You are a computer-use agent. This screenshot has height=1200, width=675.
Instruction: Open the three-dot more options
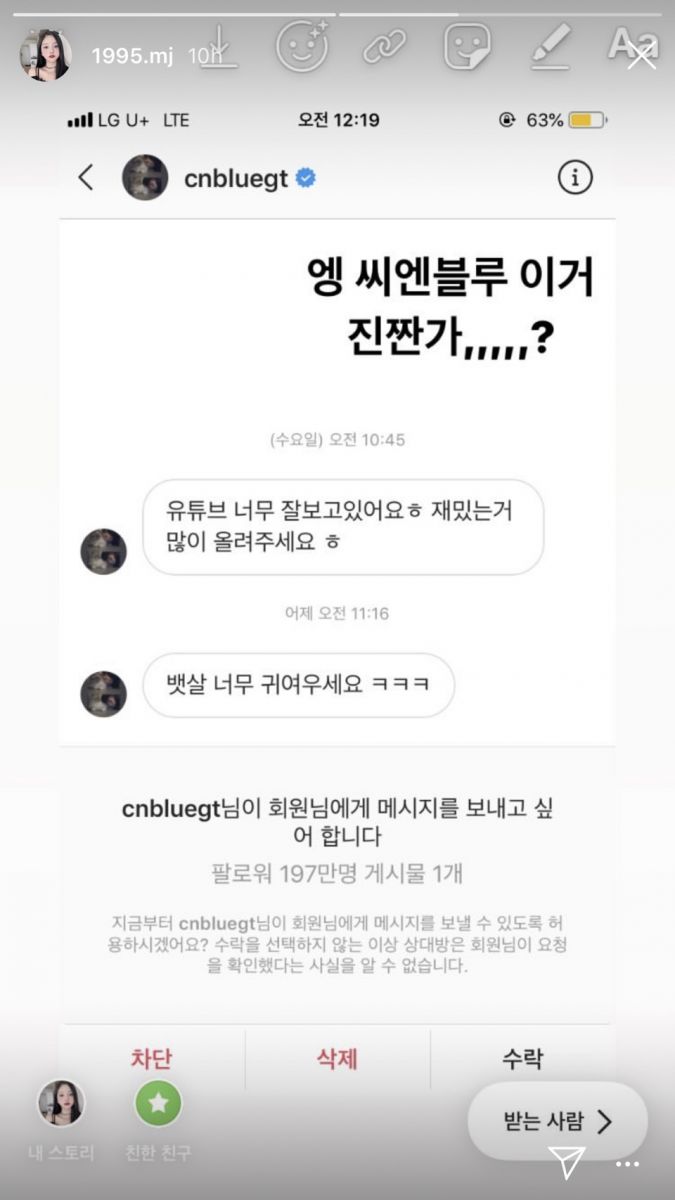pos(627,1165)
